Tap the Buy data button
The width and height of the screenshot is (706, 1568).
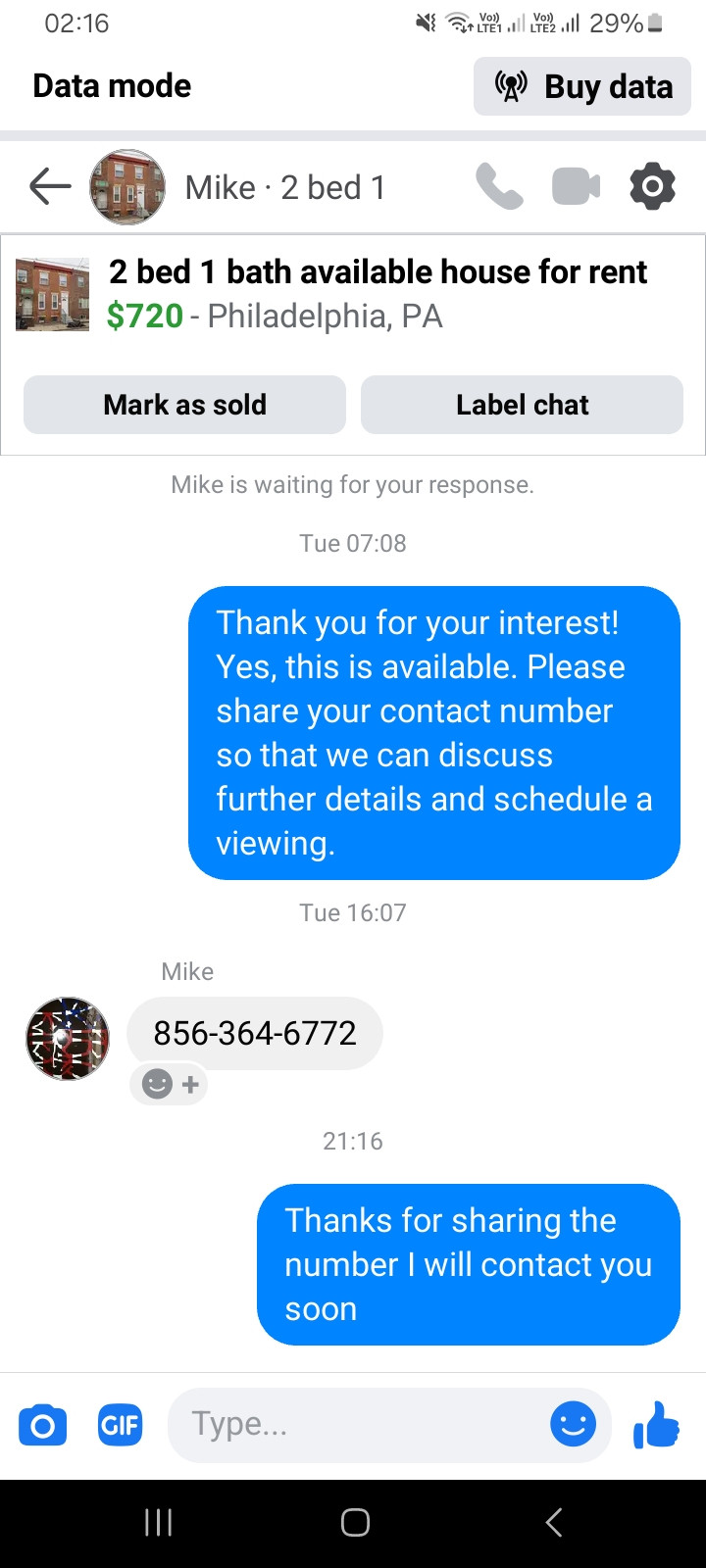[582, 86]
